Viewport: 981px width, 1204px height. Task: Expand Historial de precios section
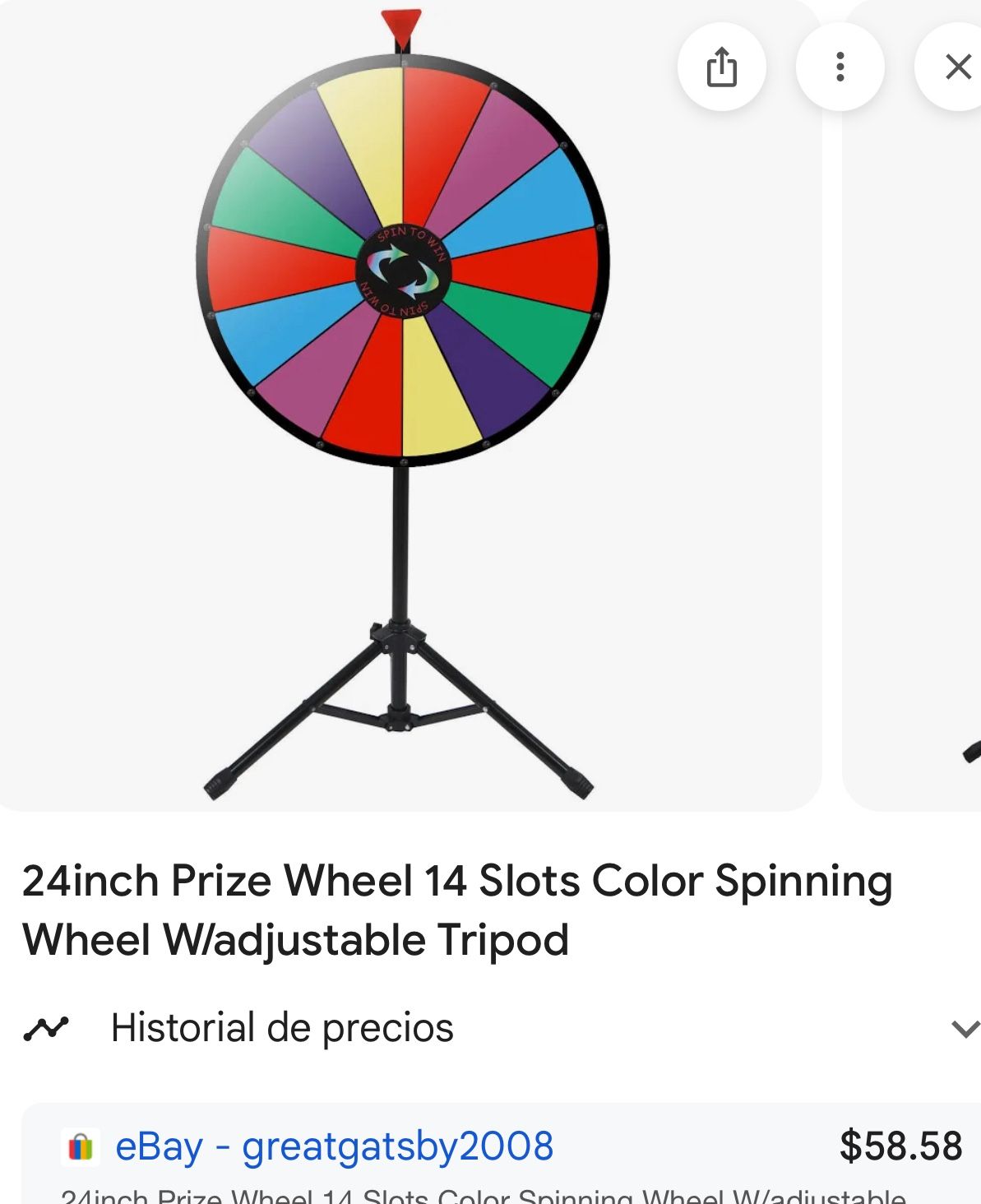(964, 1028)
